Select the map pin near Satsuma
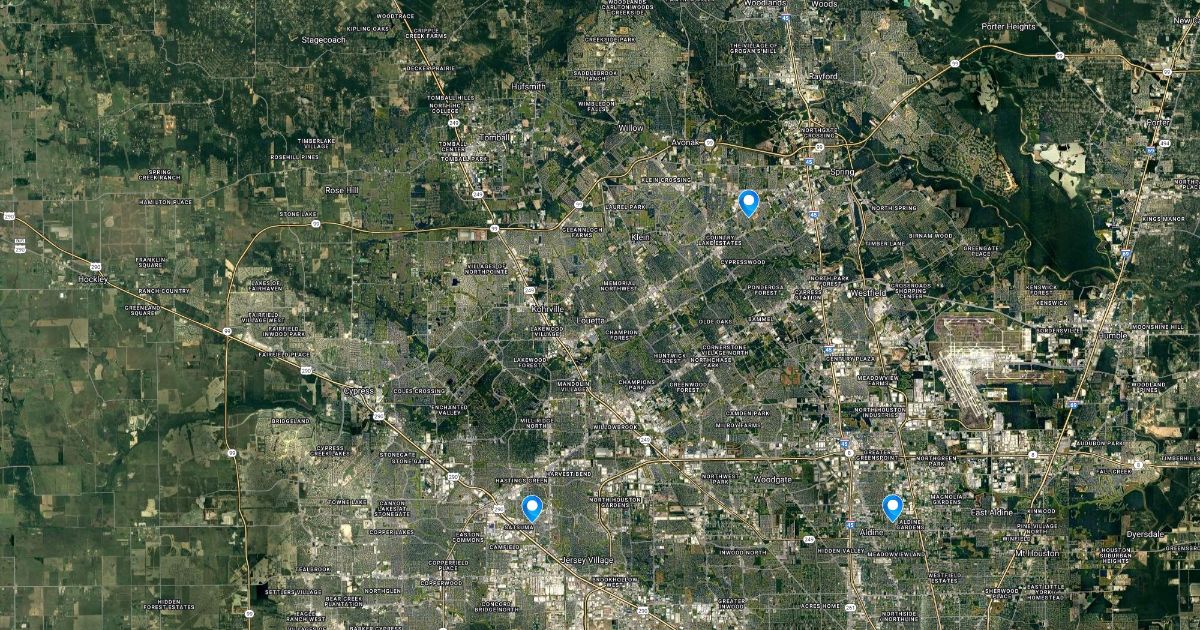Image resolution: width=1200 pixels, height=630 pixels. [532, 507]
